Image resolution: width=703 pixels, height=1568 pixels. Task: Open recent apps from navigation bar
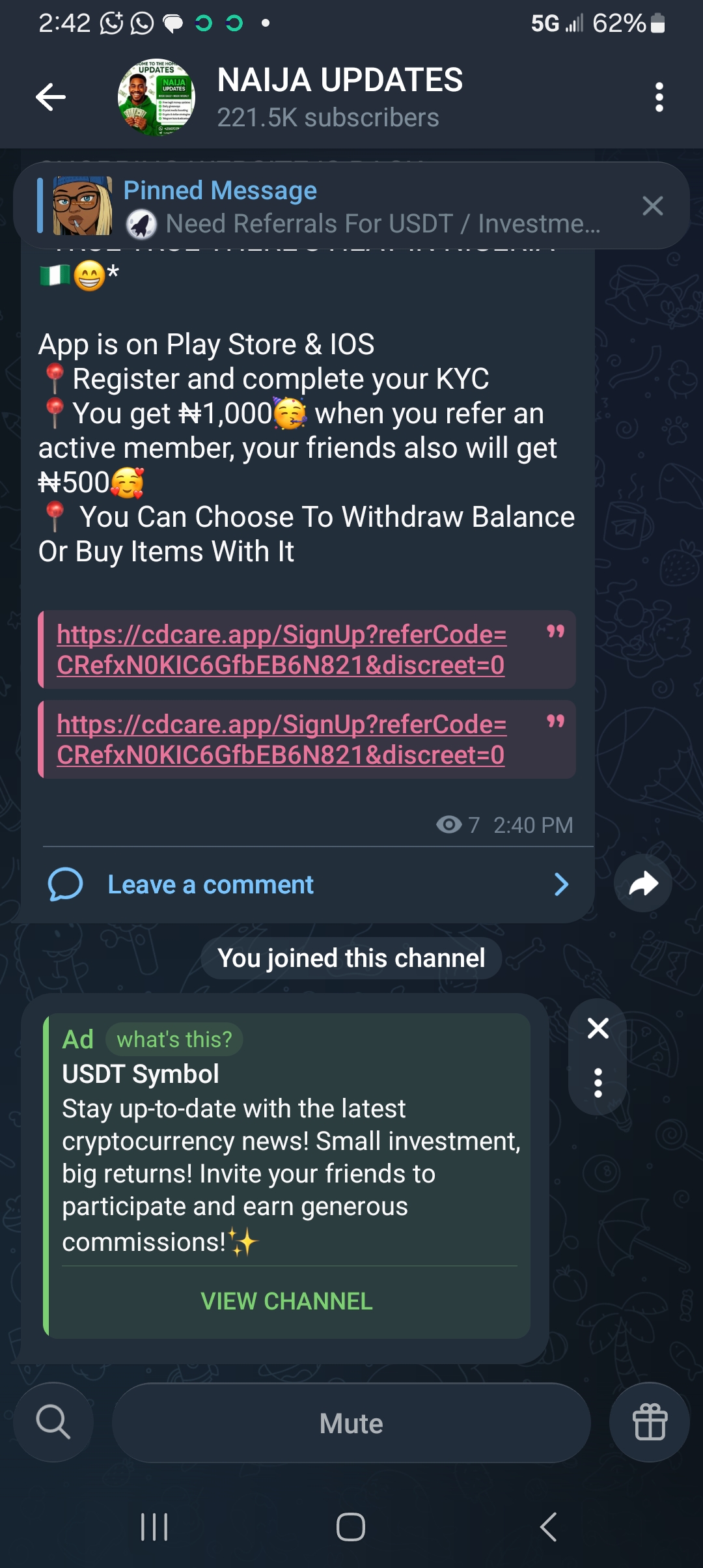[x=155, y=1526]
